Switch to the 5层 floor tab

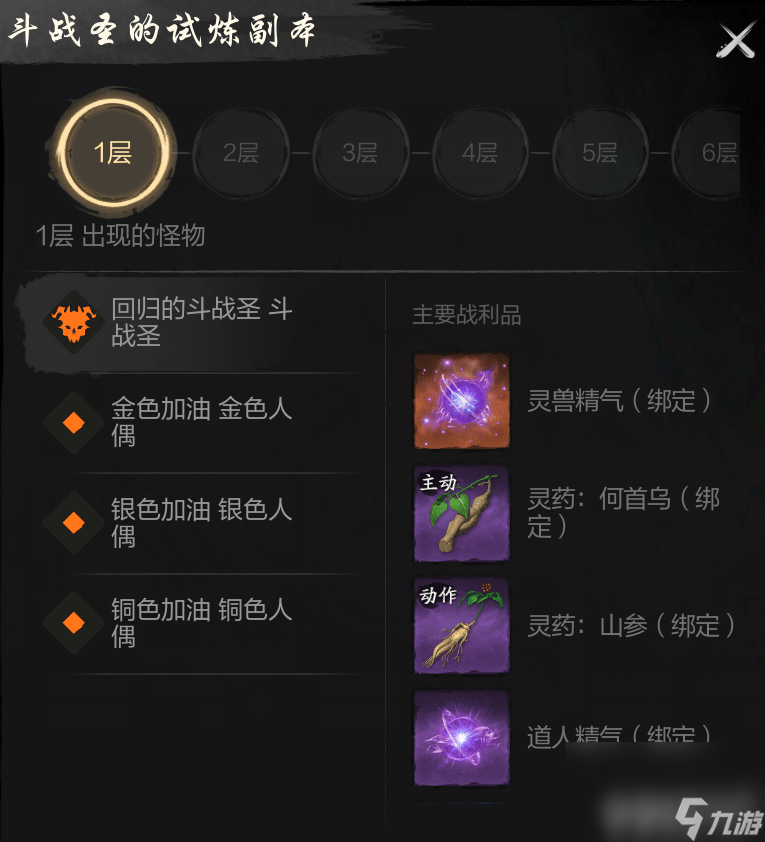[600, 153]
